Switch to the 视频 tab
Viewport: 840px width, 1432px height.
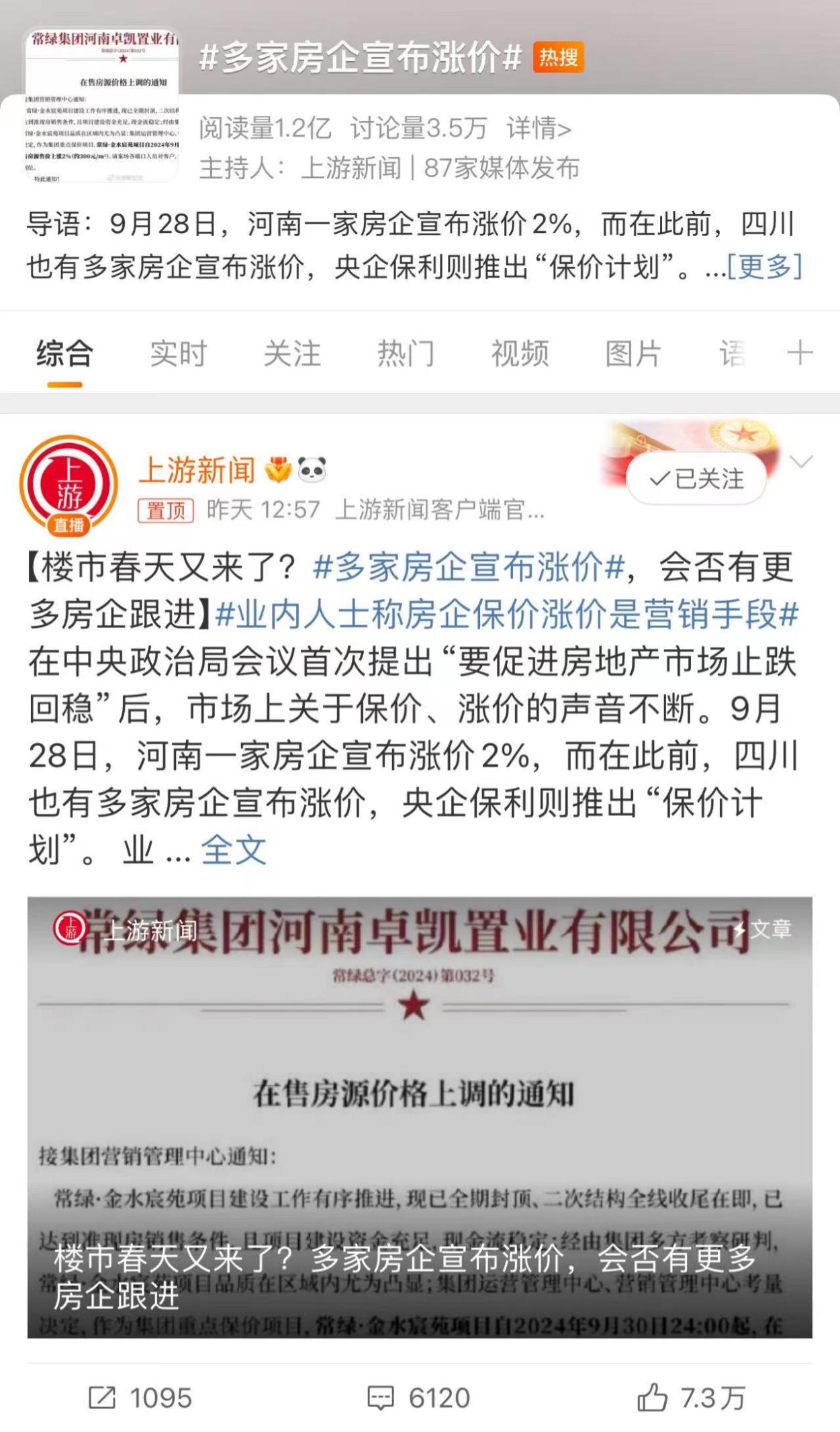point(520,353)
